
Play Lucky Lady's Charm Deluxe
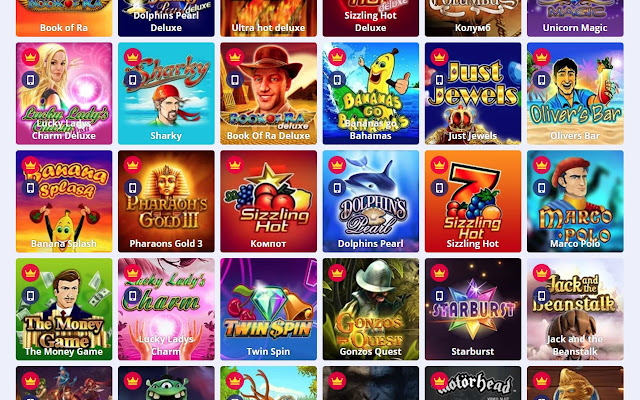point(64,93)
